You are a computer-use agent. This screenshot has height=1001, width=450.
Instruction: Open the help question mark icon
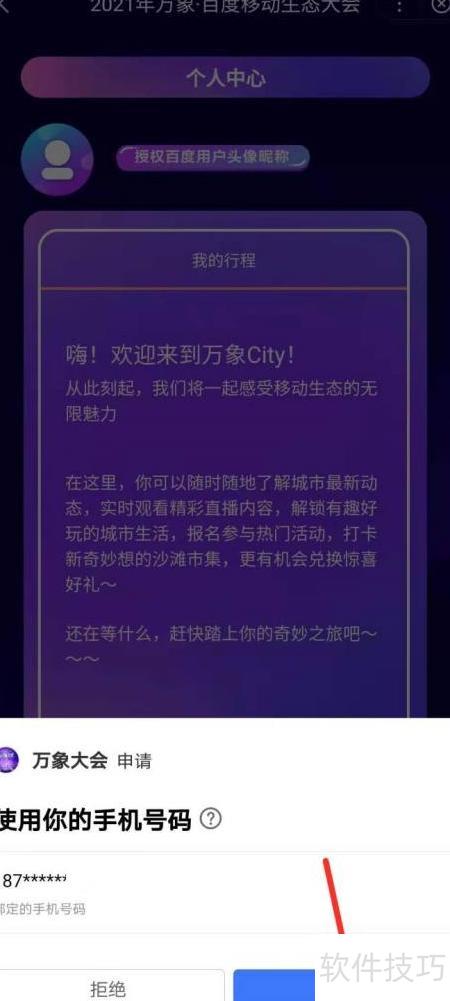211,819
